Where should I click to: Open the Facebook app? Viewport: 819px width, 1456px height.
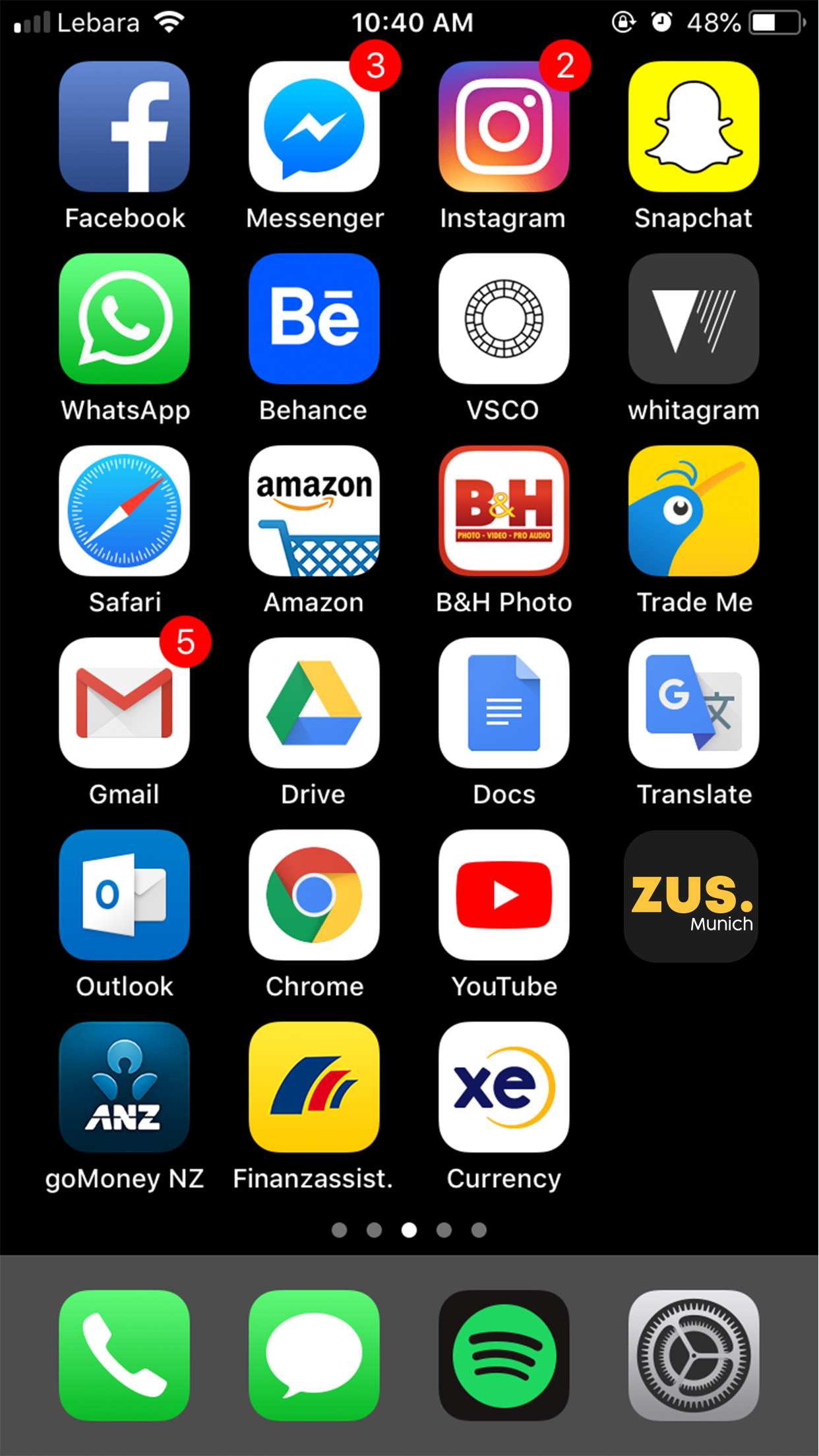(124, 127)
